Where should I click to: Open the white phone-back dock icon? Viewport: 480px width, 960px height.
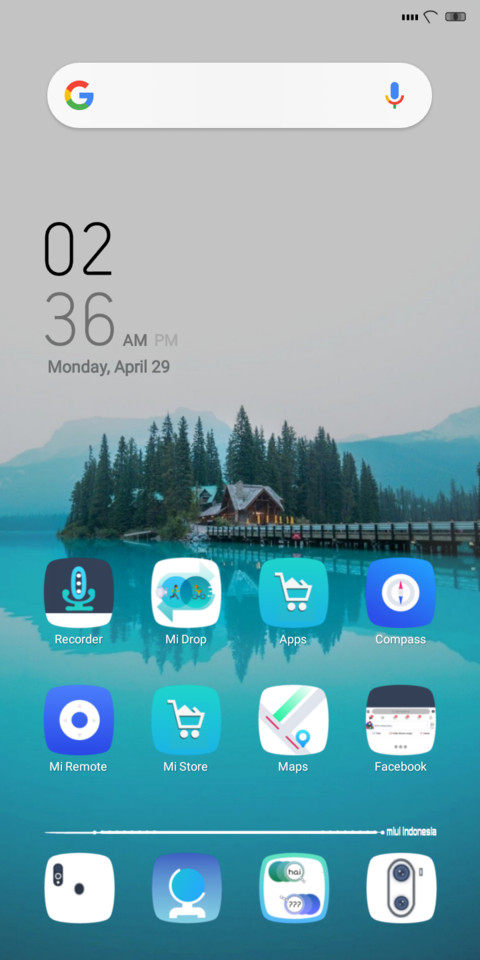coord(79,888)
